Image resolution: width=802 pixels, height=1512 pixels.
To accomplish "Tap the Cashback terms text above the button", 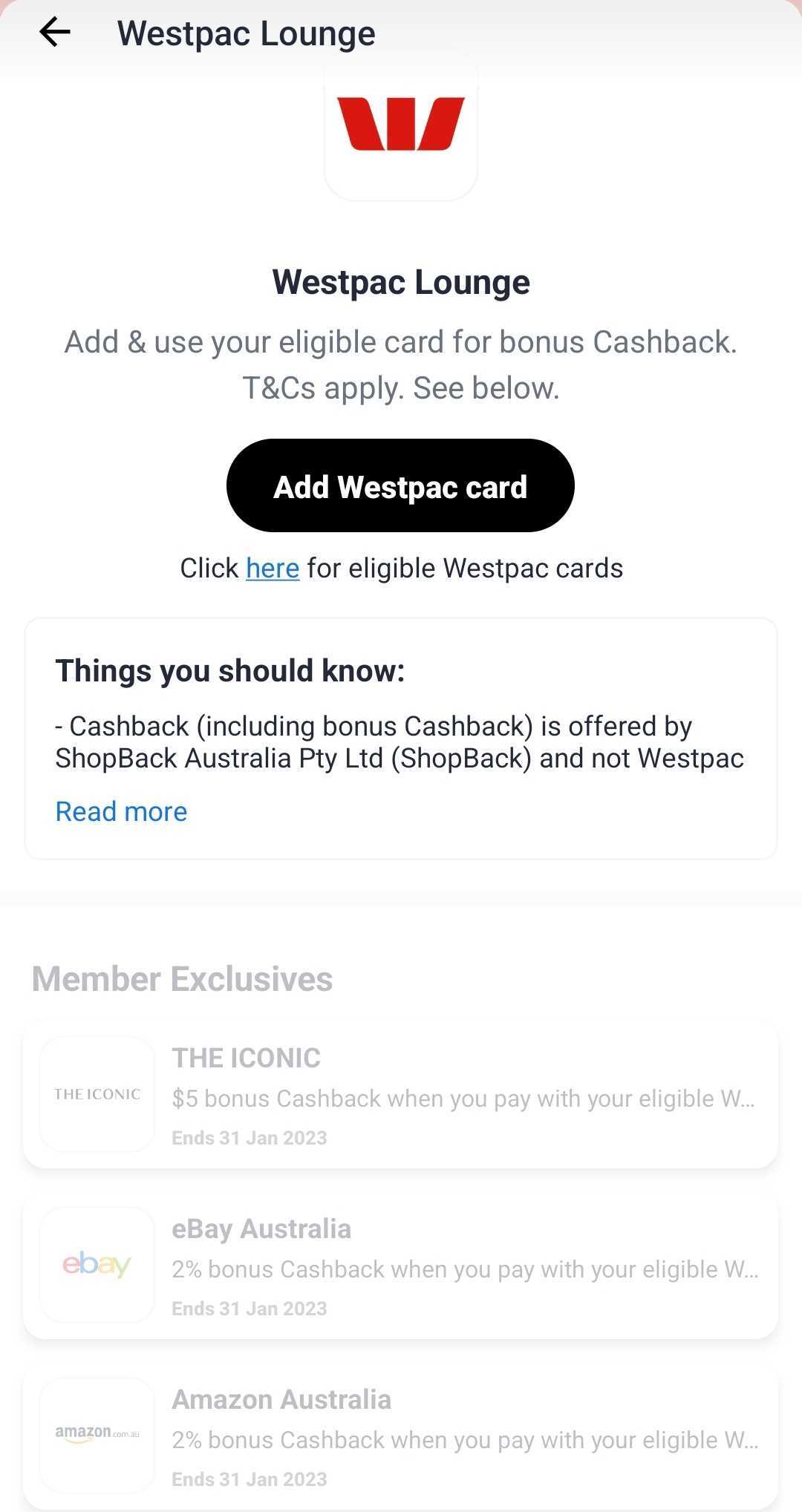I will pos(400,364).
